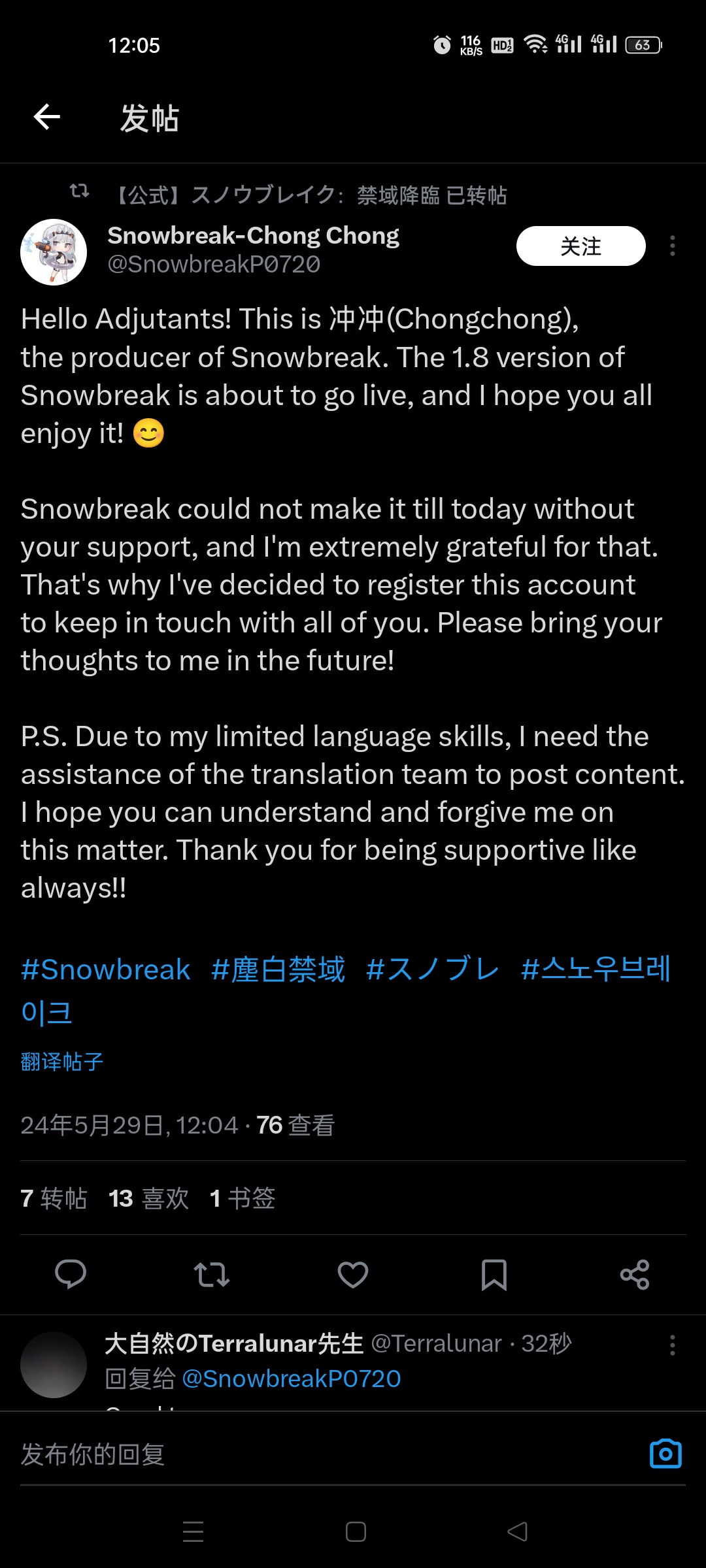Open Snowbreak-Chong Chong's profile avatar

54,252
